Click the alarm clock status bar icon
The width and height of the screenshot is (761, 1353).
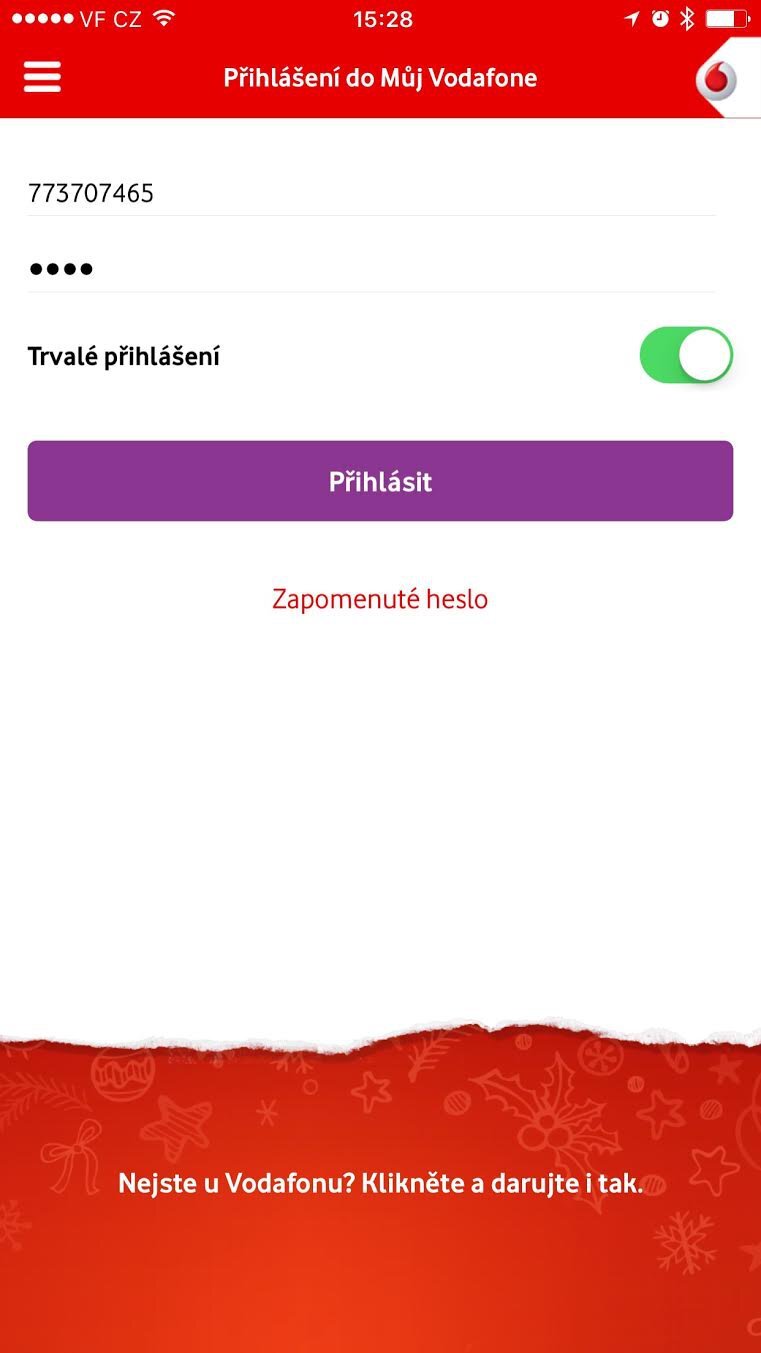point(660,16)
